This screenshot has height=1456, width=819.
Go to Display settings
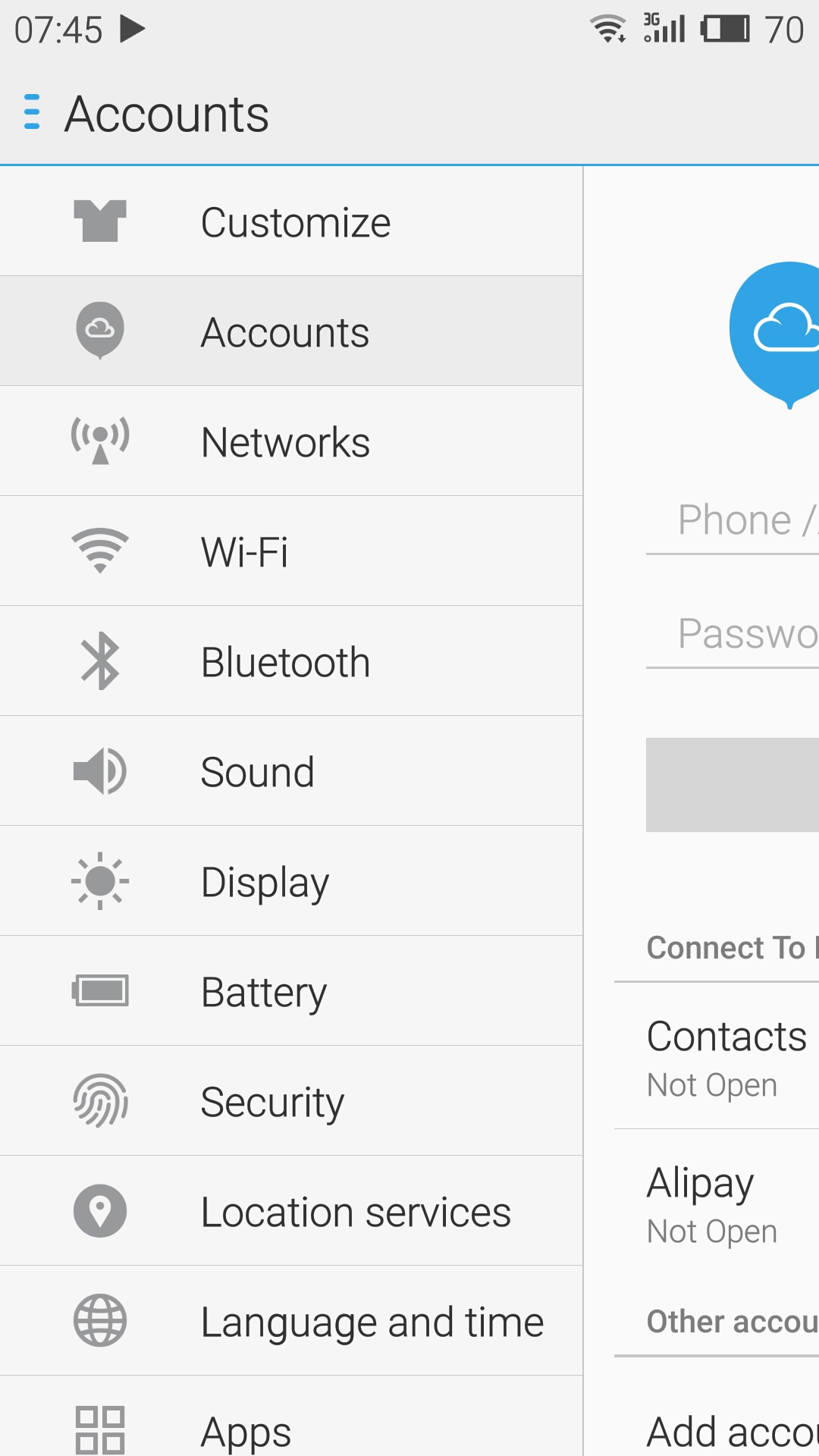coord(291,881)
